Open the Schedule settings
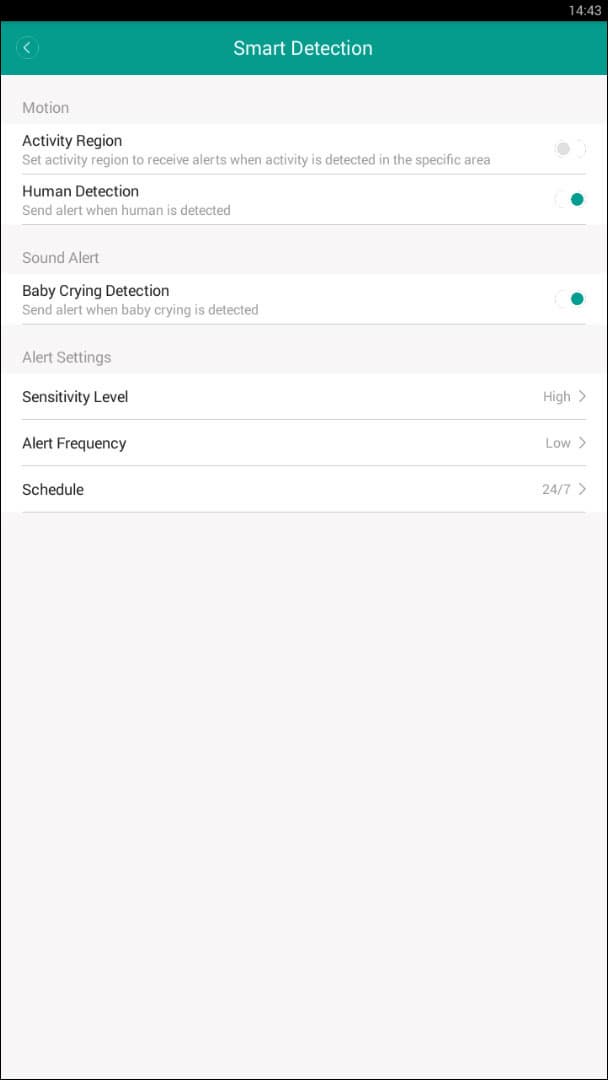This screenshot has height=1080, width=608. [x=303, y=490]
